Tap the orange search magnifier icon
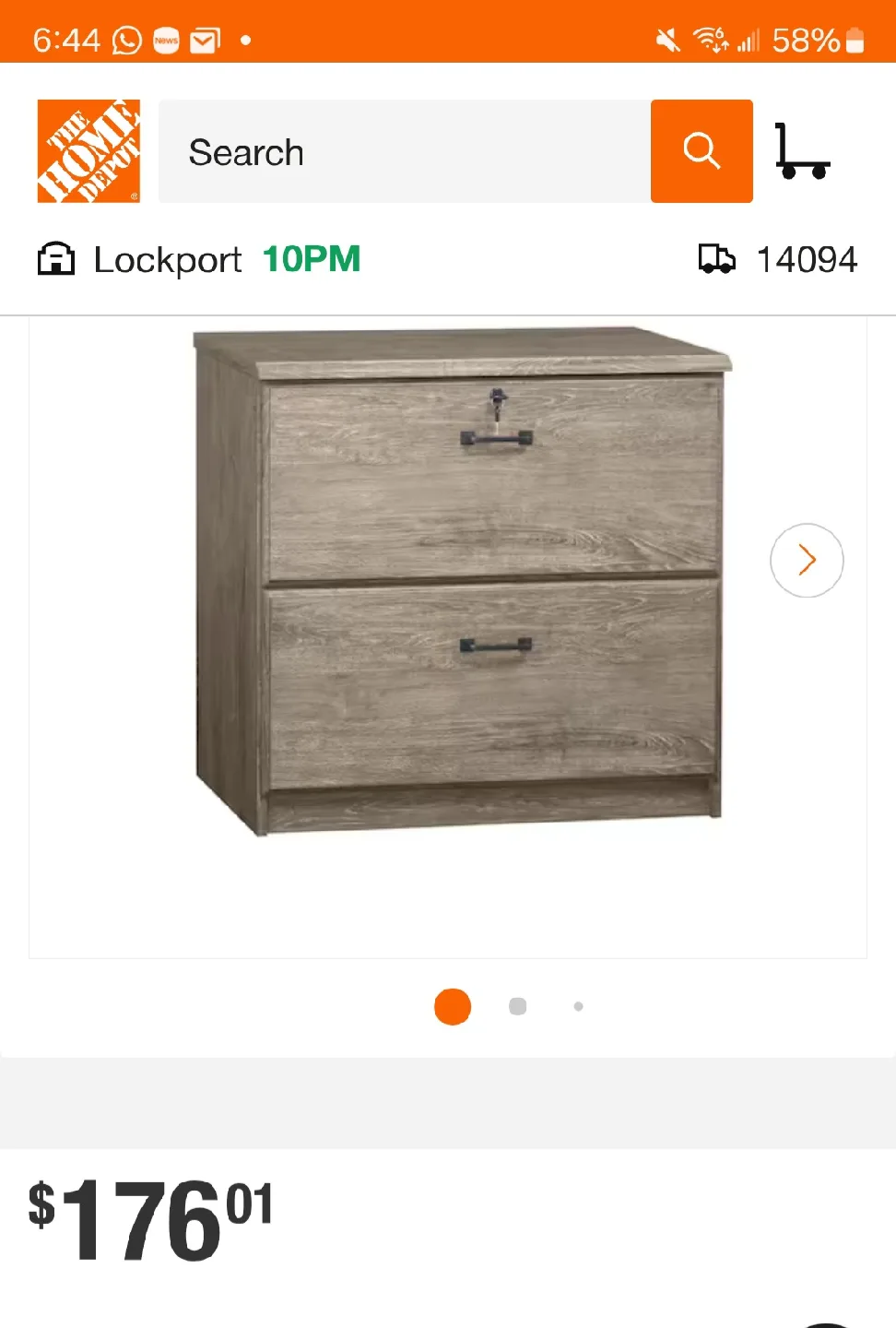The height and width of the screenshot is (1328, 896). (x=701, y=150)
